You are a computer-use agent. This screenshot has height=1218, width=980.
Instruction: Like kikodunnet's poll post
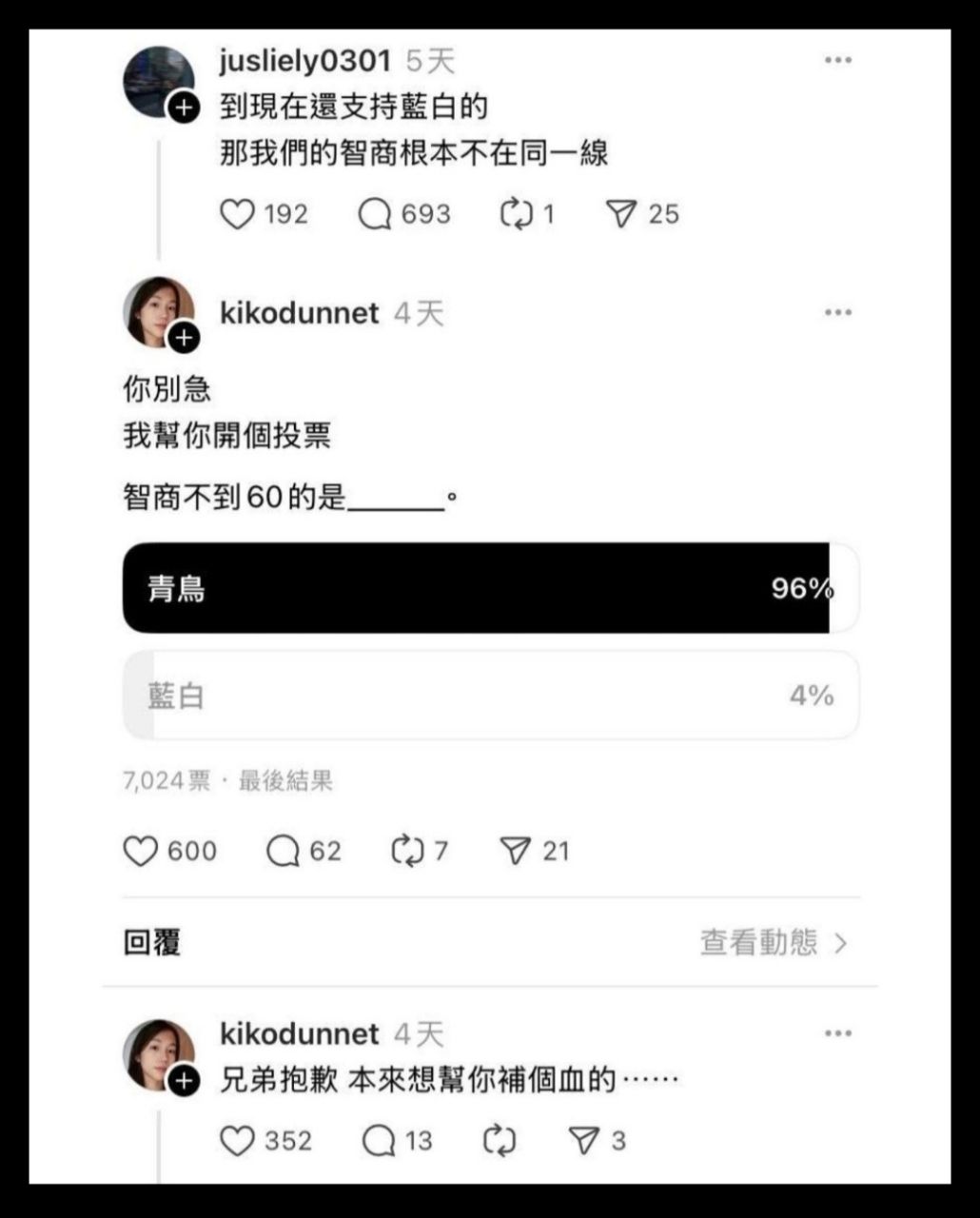coord(141,851)
